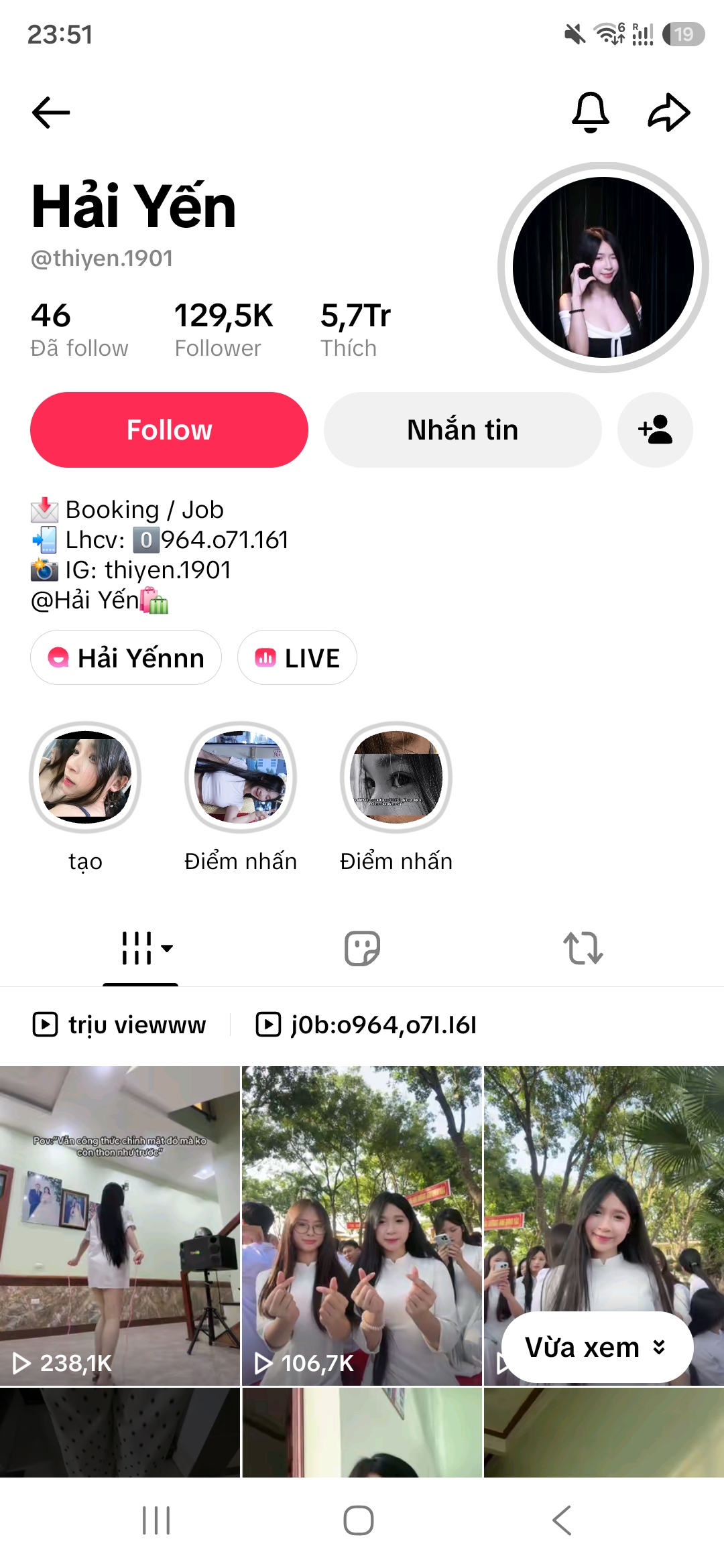Switch to the sticker-face icon tab
This screenshot has width=724, height=1568.
(x=362, y=948)
